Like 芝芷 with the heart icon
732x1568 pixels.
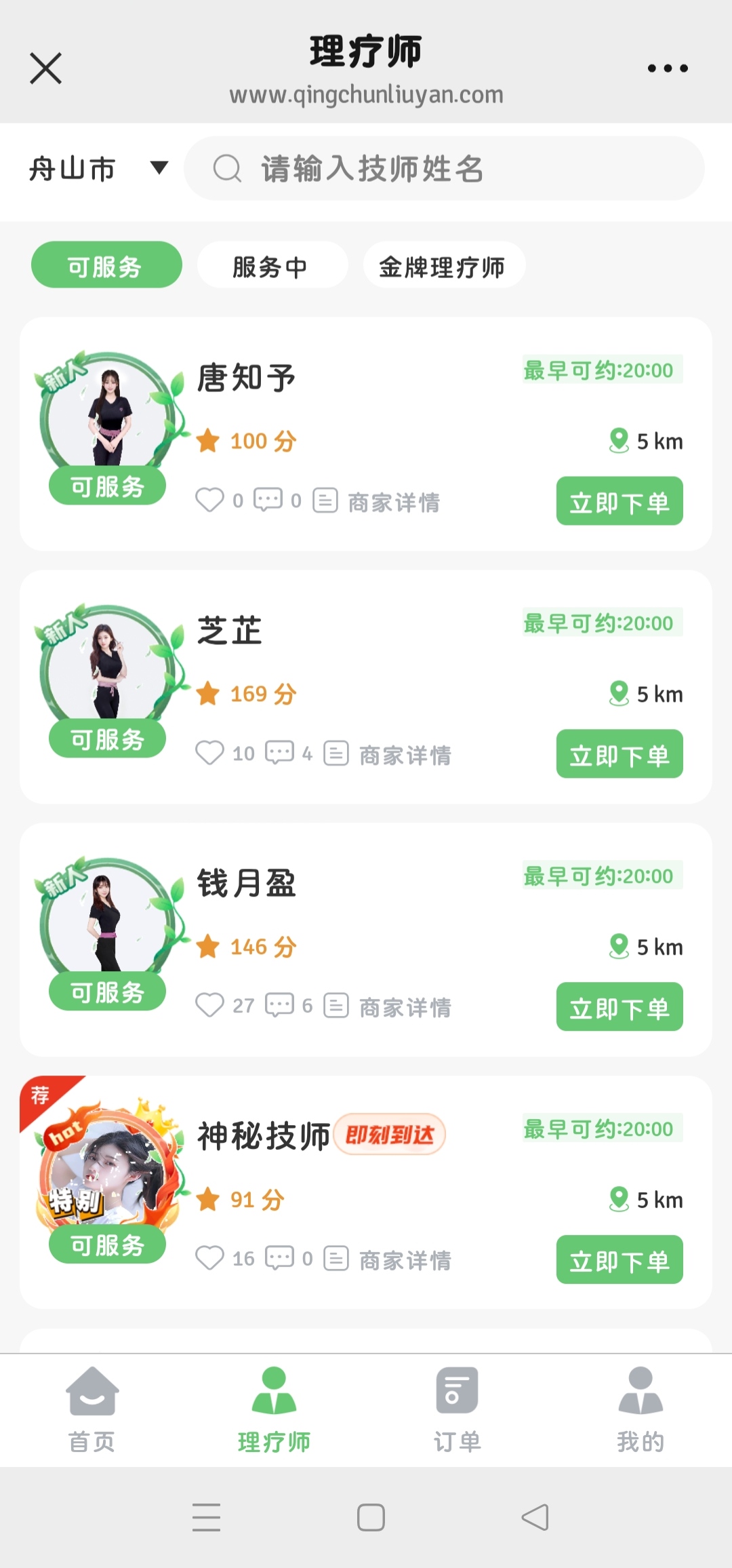point(209,753)
